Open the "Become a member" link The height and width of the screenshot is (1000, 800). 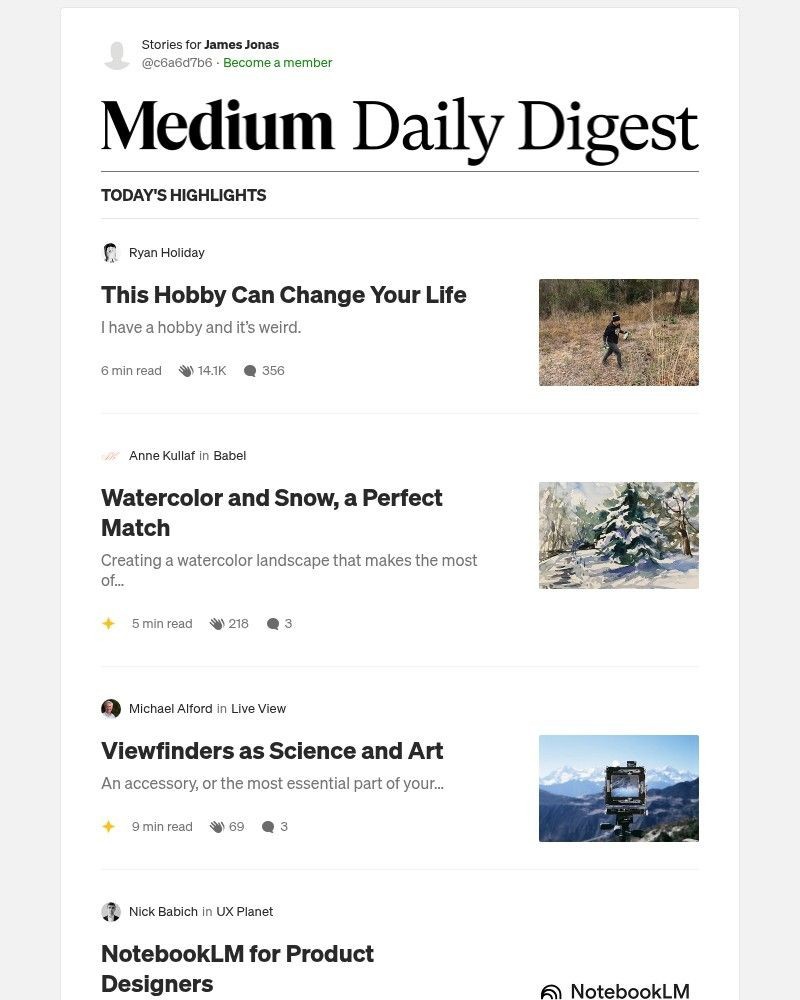pyautogui.click(x=277, y=62)
